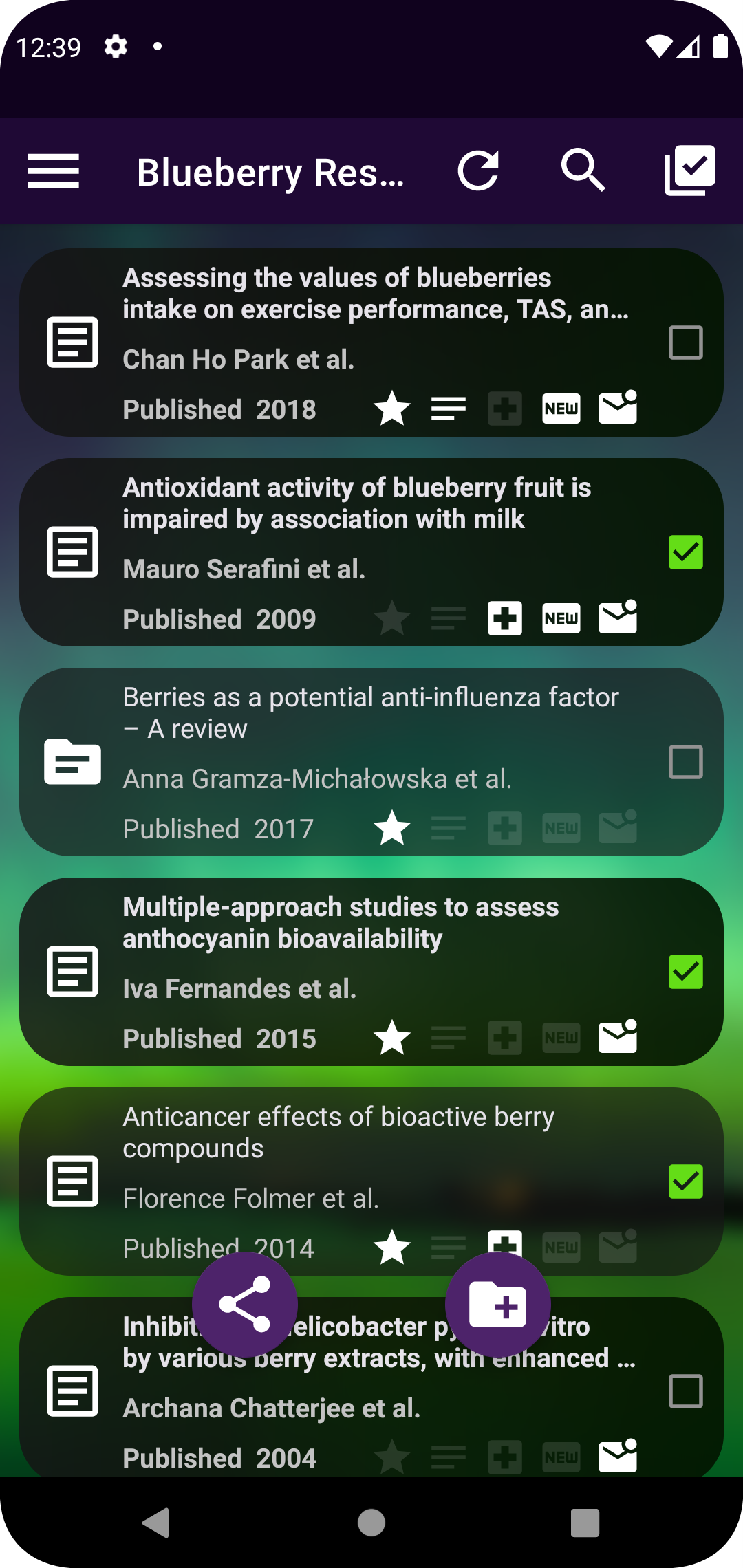This screenshot has width=743, height=1568.
Task: Tick the Archana Chatterjee paper checkbox
Action: [x=686, y=1391]
